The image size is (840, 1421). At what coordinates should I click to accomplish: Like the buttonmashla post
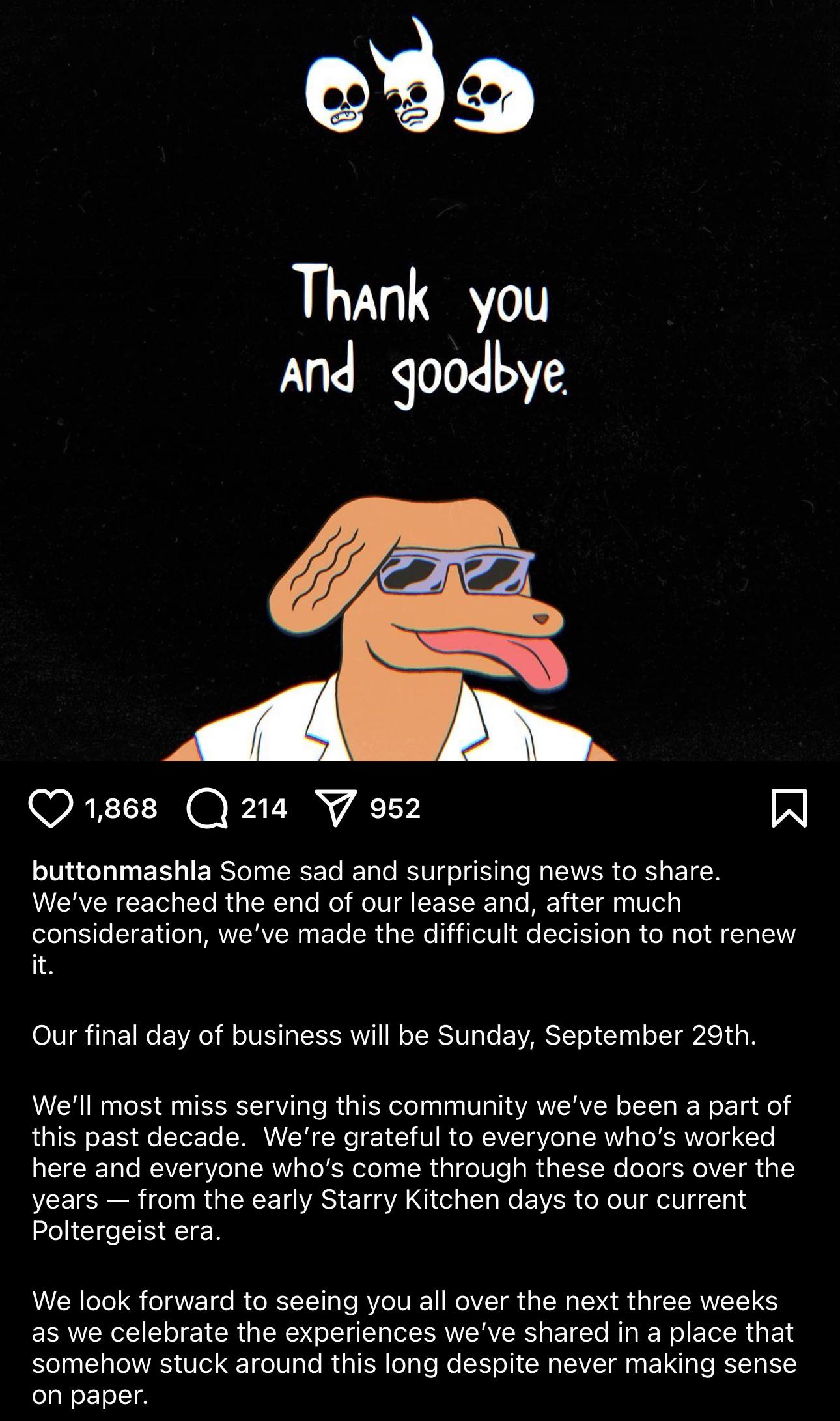click(51, 808)
